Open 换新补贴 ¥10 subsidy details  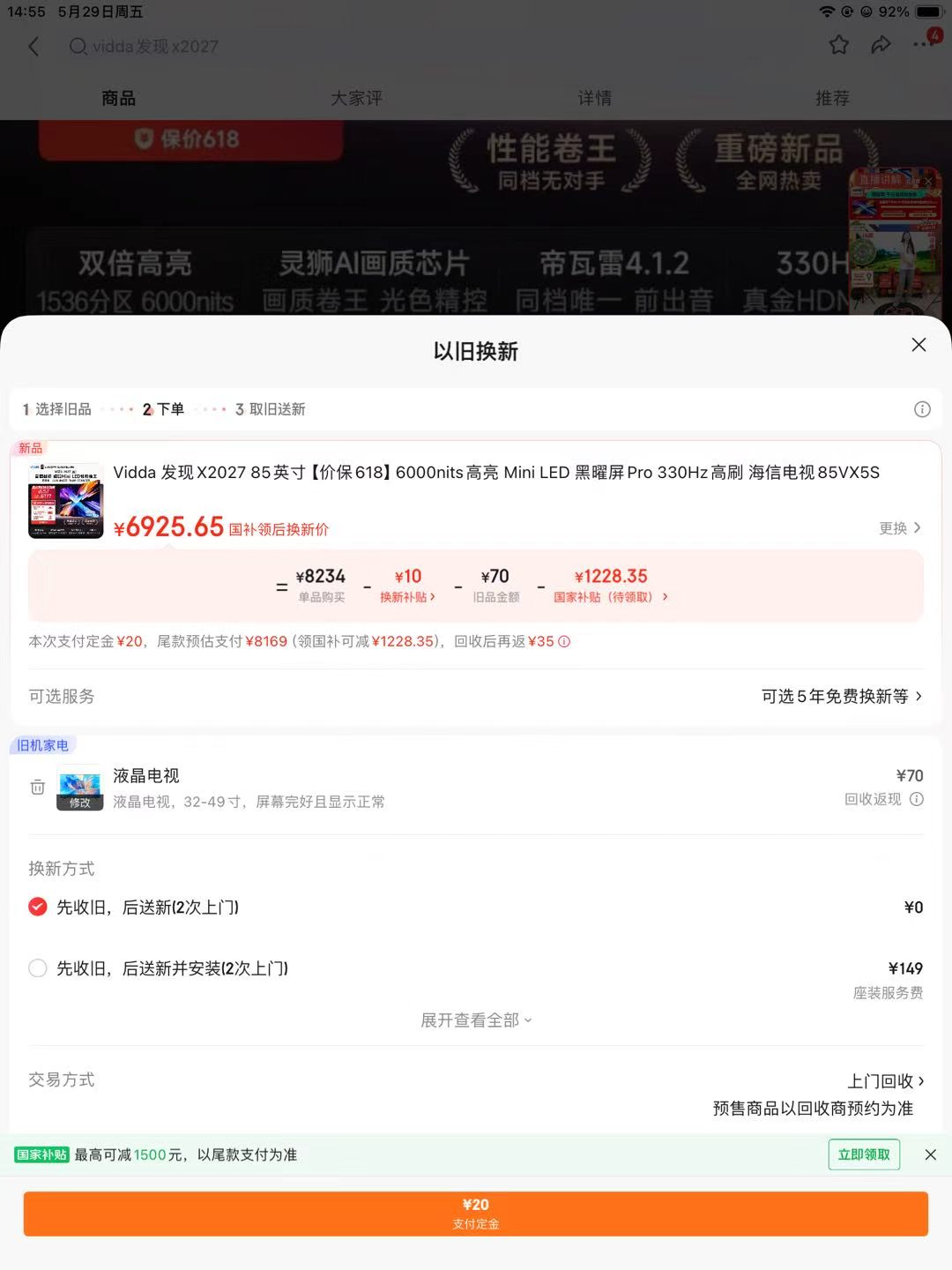407,586
